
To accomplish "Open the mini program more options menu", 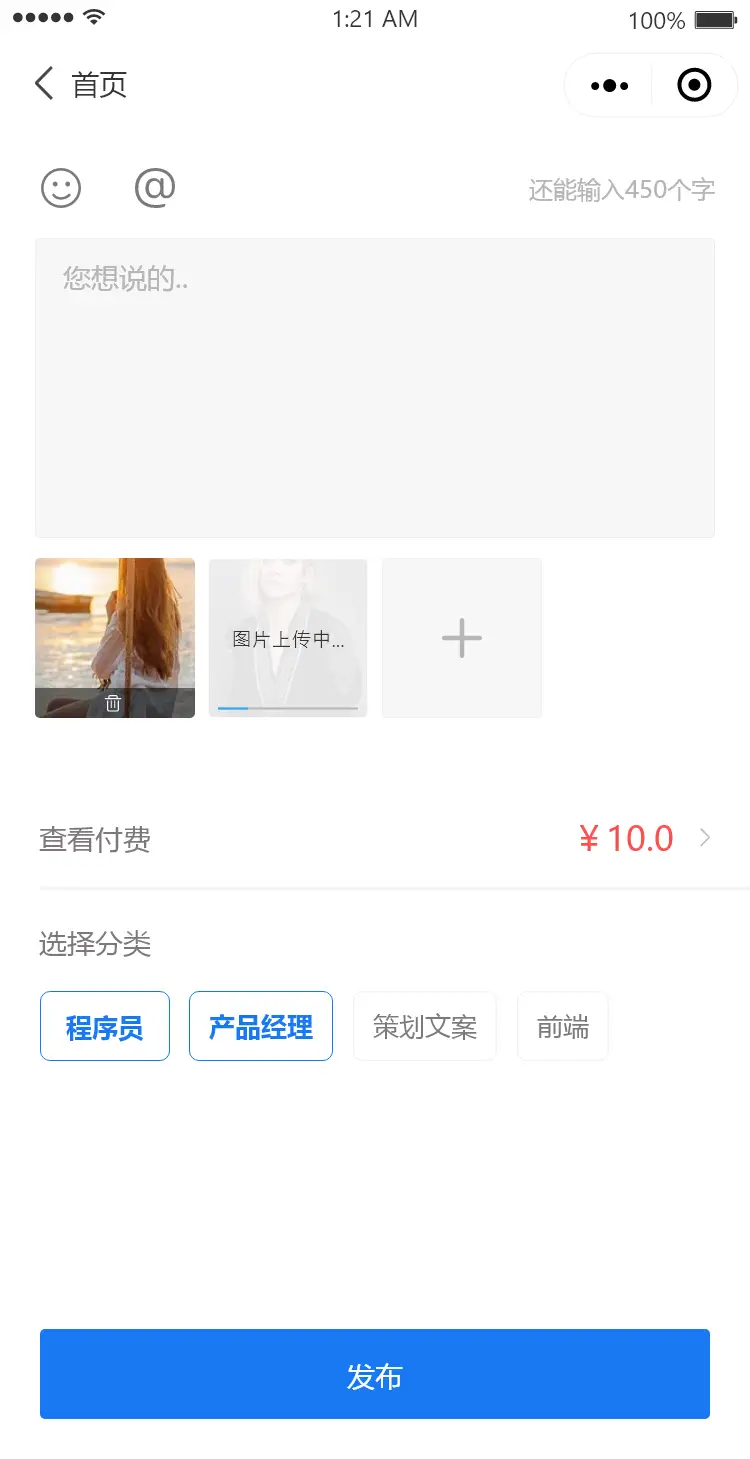I will [610, 86].
